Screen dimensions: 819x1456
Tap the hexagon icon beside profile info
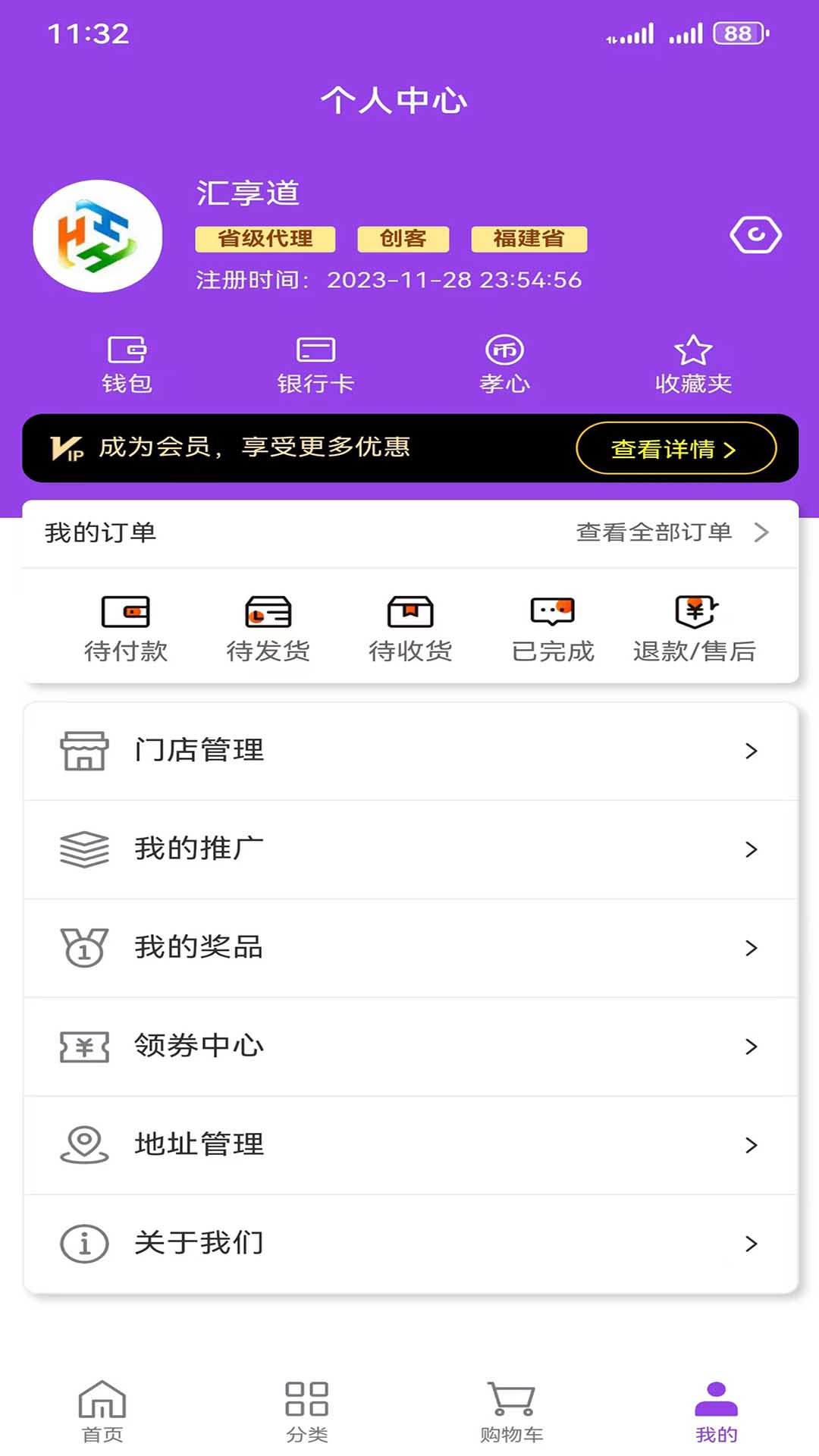coord(756,235)
